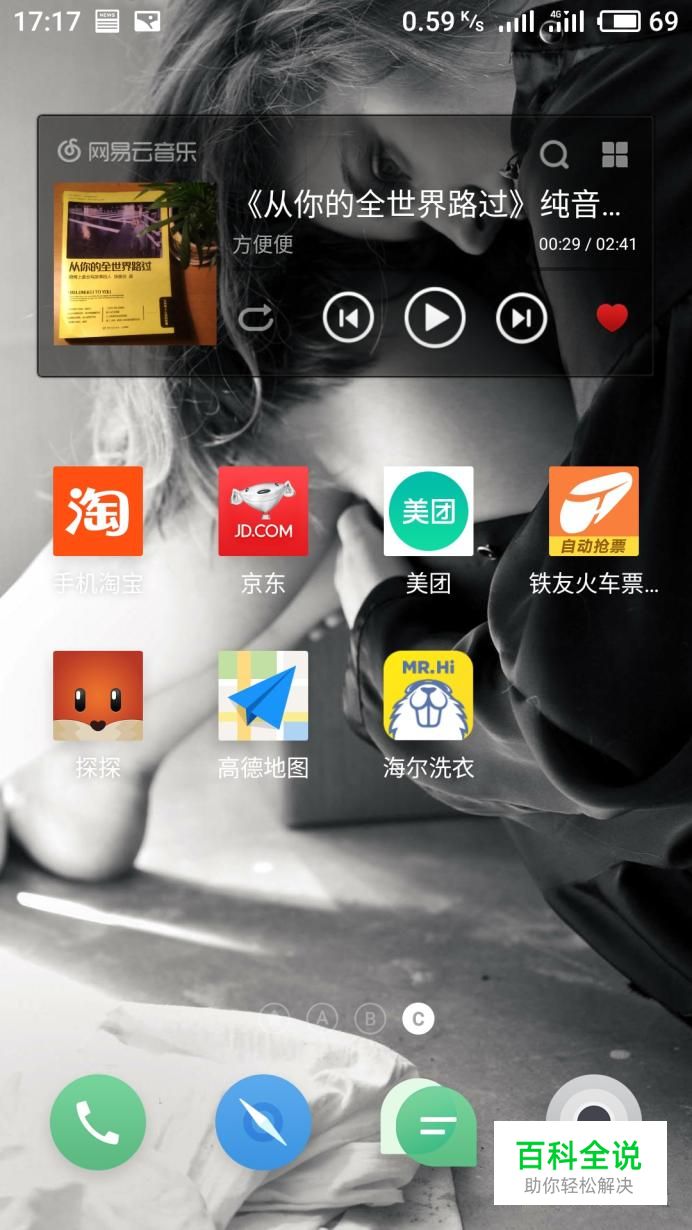Screen dimensions: 692x1230
Task: Skip to the next track
Action: pyautogui.click(x=522, y=318)
